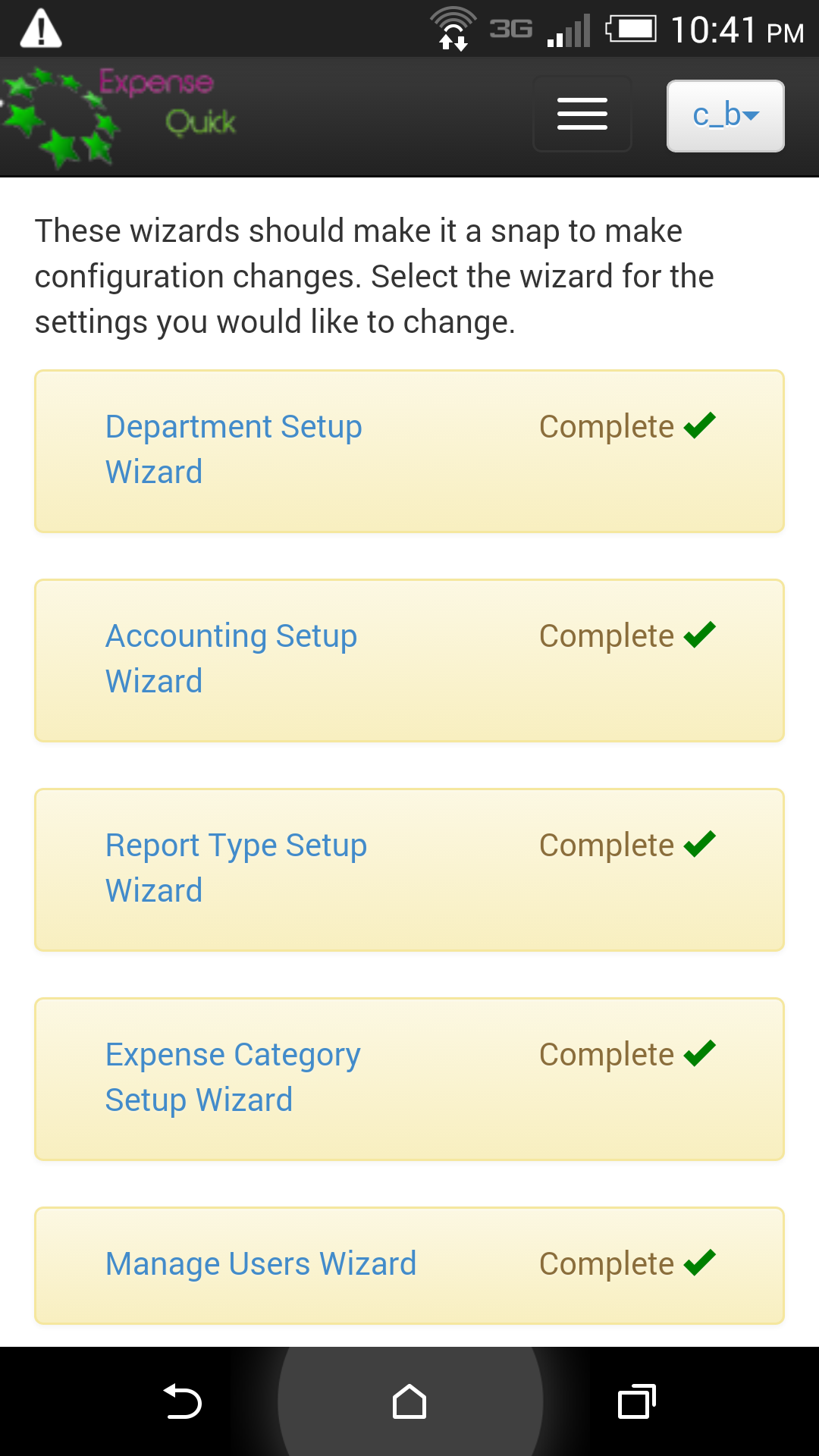The width and height of the screenshot is (819, 1456).
Task: Open recent apps view
Action: coord(637,1401)
